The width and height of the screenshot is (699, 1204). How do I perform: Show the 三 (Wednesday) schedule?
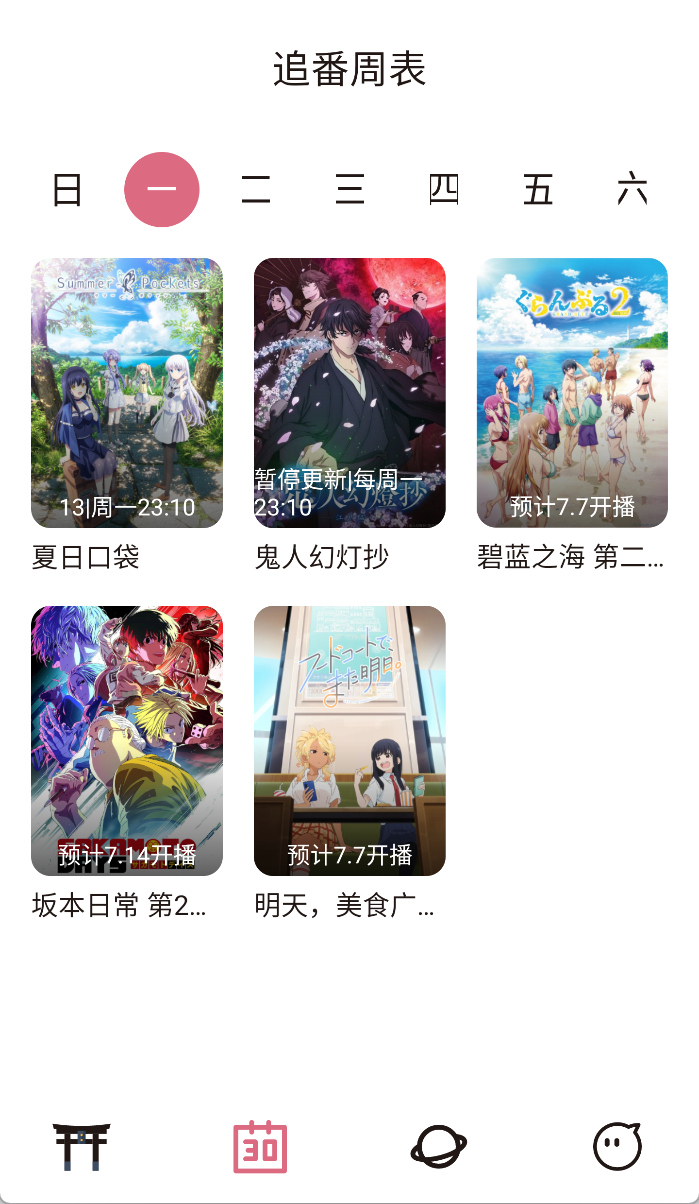pyautogui.click(x=350, y=189)
